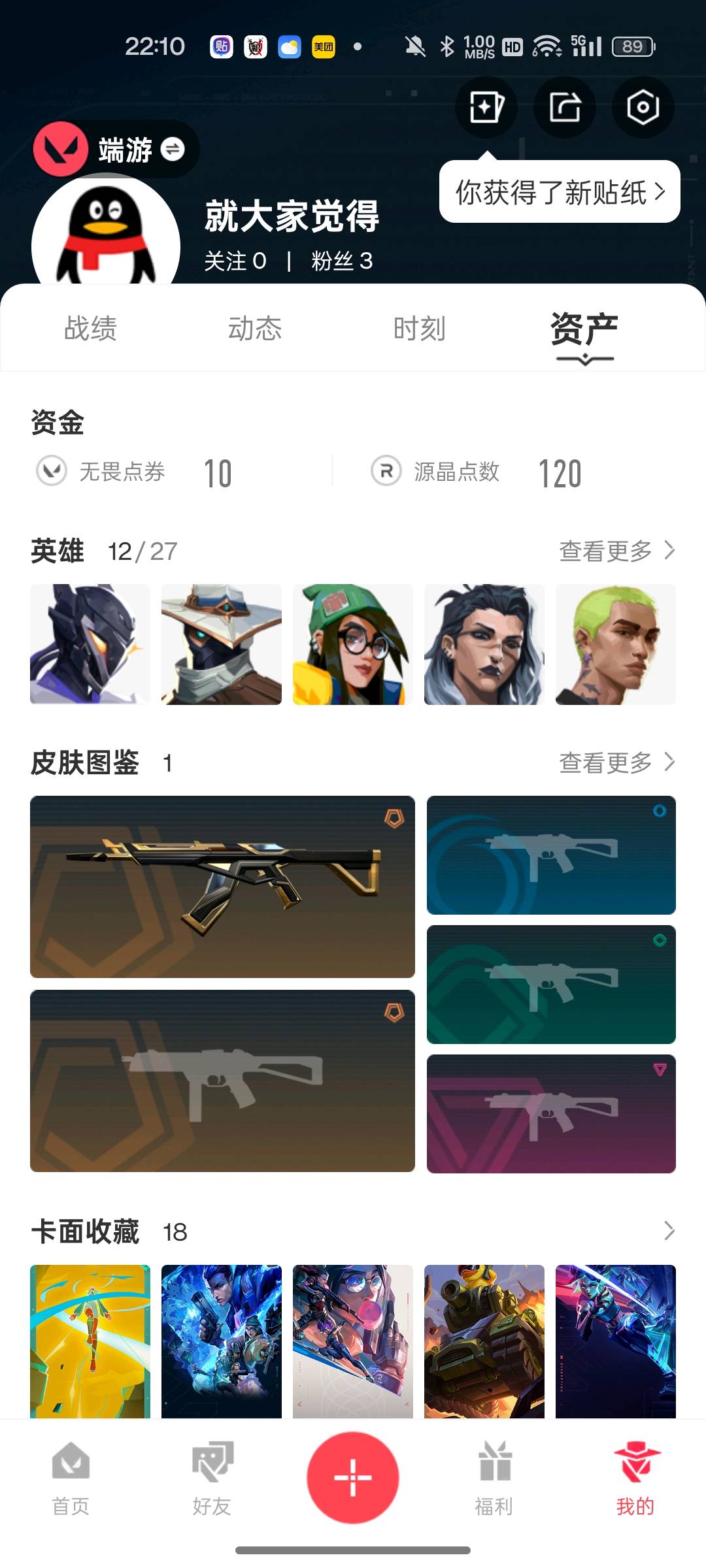View more skins via 查看更多 in 皮肤图鉴
Image resolution: width=706 pixels, height=1568 pixels.
[617, 762]
